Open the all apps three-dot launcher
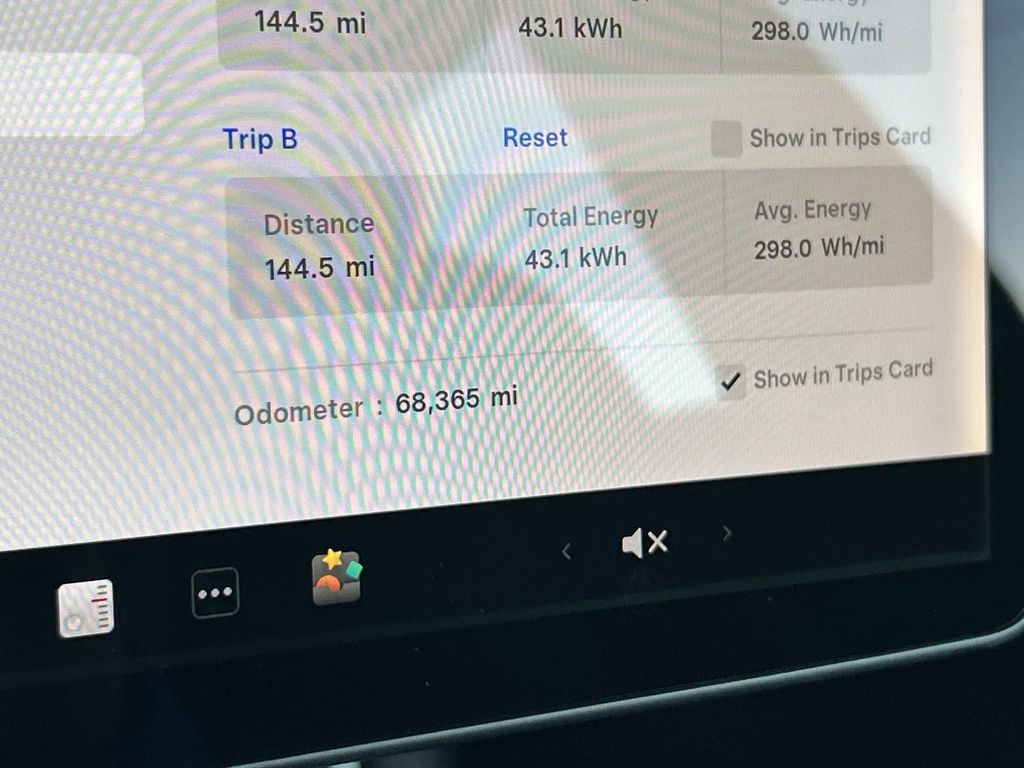 (215, 592)
